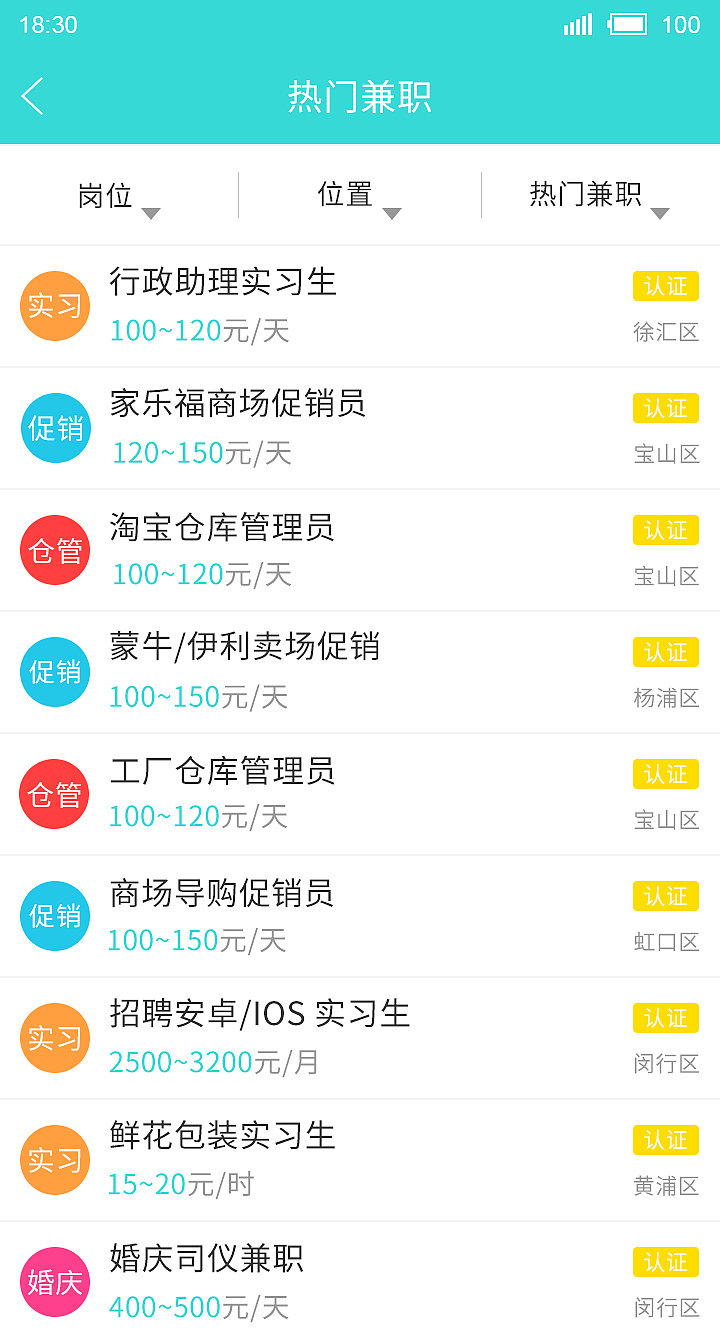Click the orange 实习 icon for 行政助理实习生
This screenshot has height=1342, width=720.
click(x=54, y=306)
